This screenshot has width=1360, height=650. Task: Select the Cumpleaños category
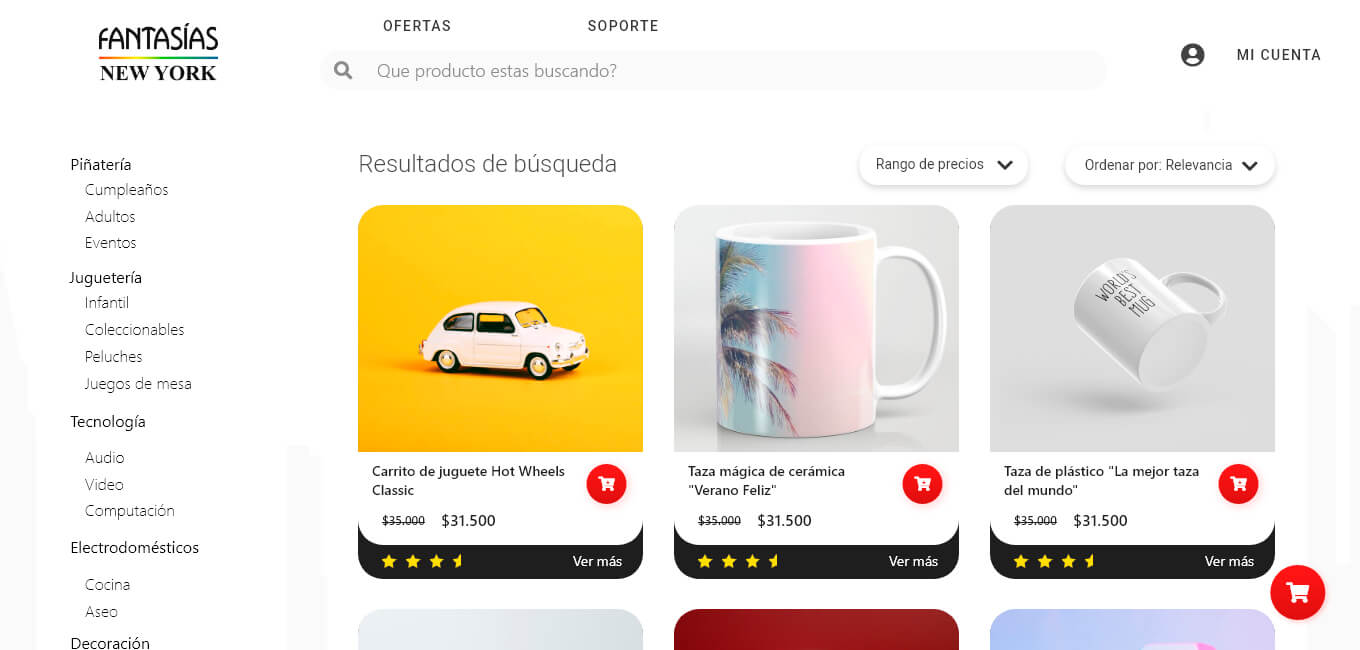pyautogui.click(x=126, y=190)
